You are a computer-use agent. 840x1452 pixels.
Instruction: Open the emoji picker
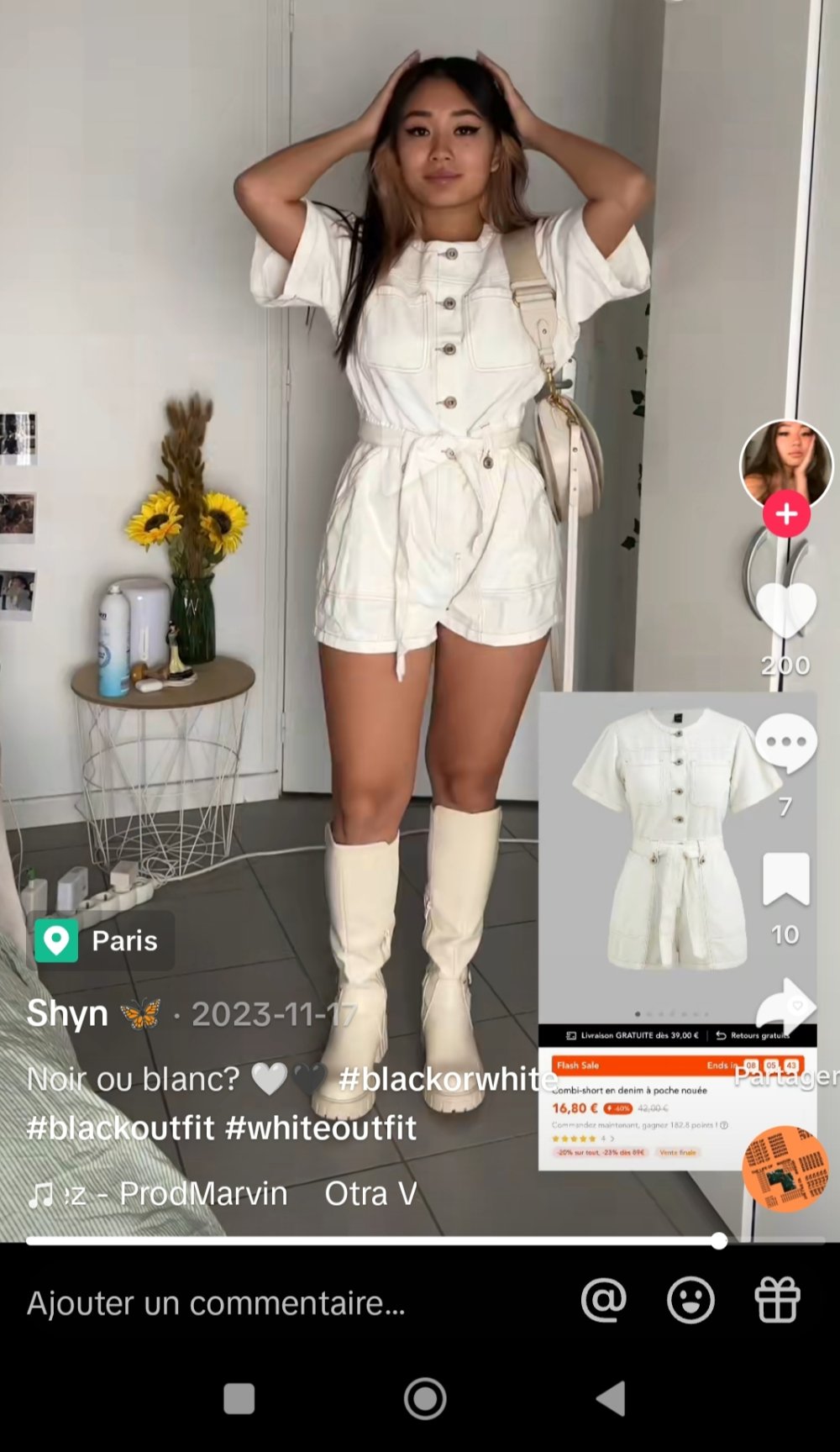point(690,1301)
